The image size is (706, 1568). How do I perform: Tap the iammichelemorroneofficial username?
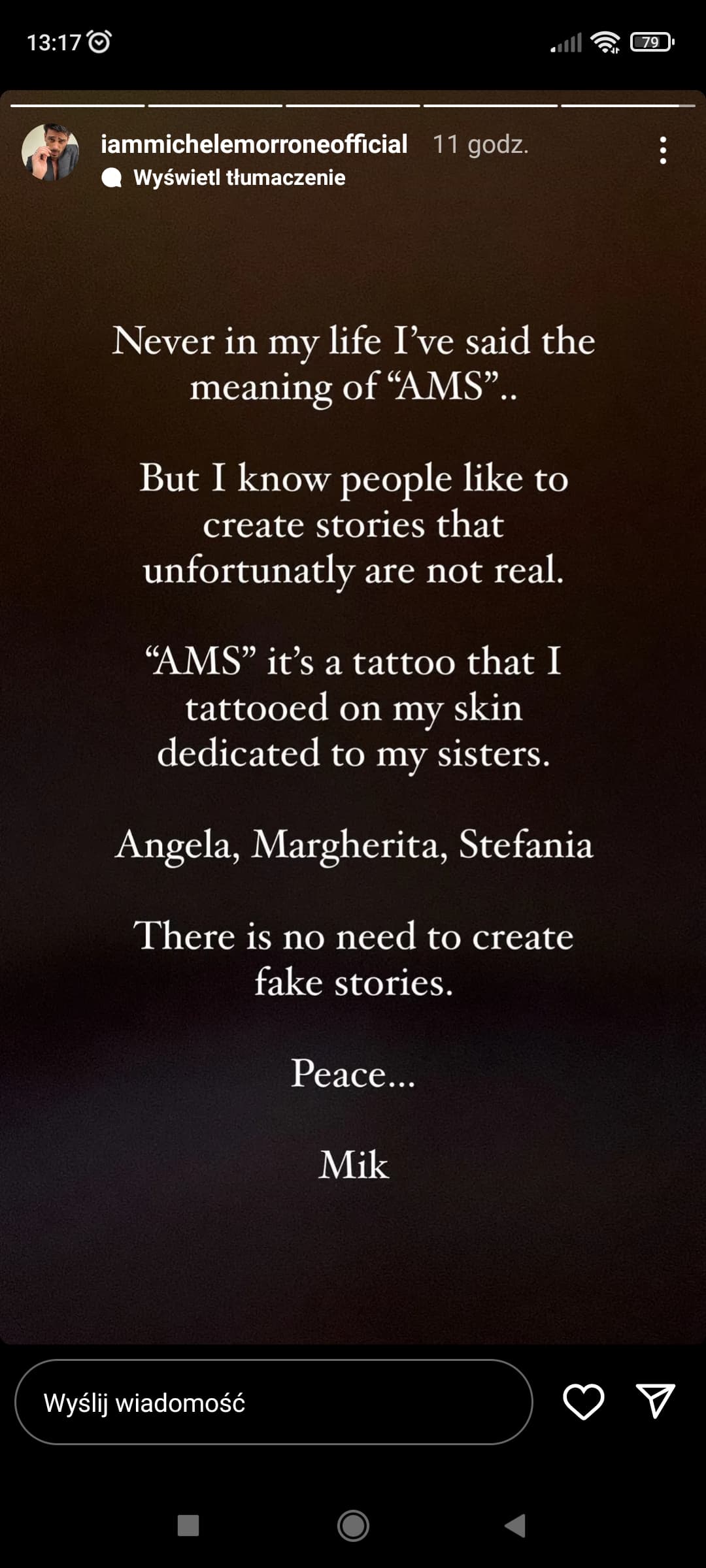pyautogui.click(x=254, y=144)
